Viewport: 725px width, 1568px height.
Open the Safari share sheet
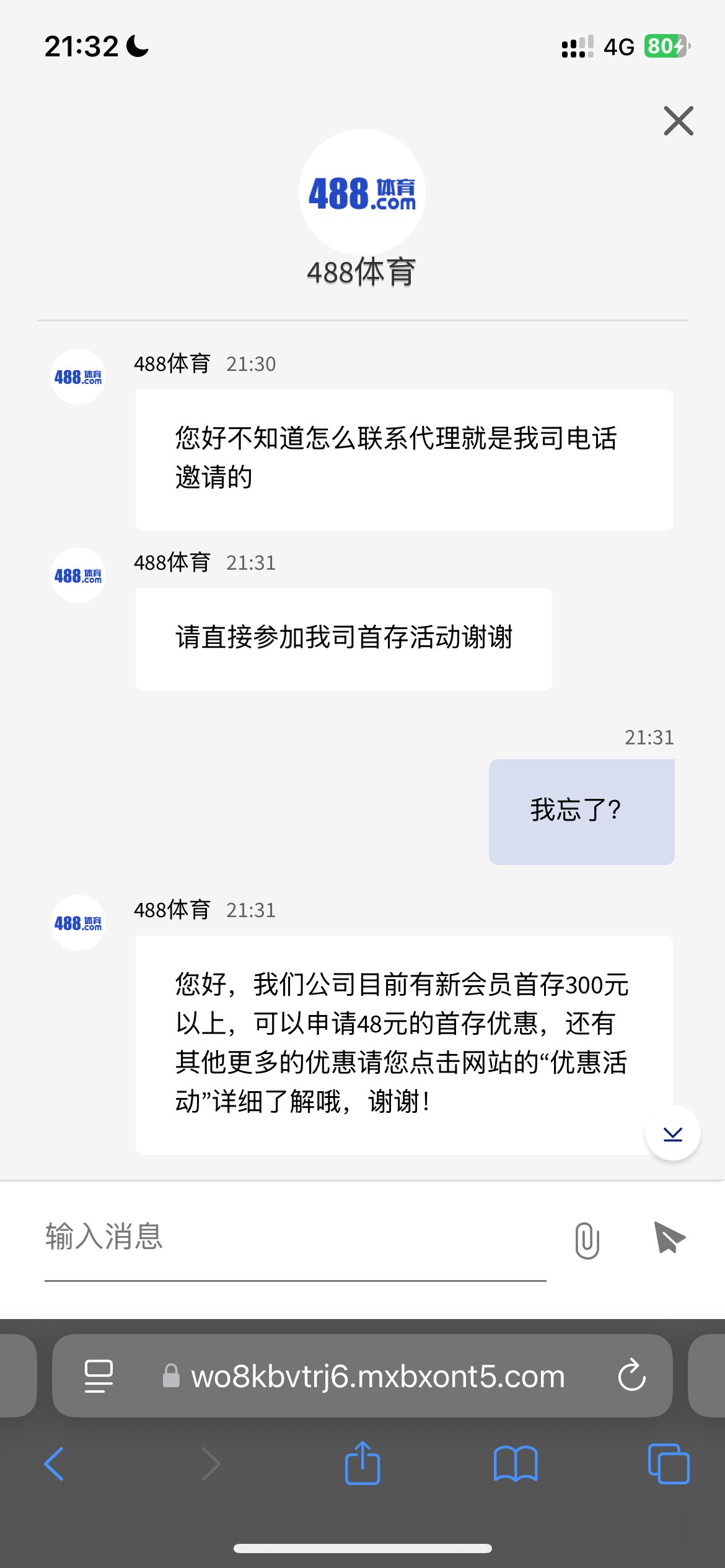point(362,1463)
